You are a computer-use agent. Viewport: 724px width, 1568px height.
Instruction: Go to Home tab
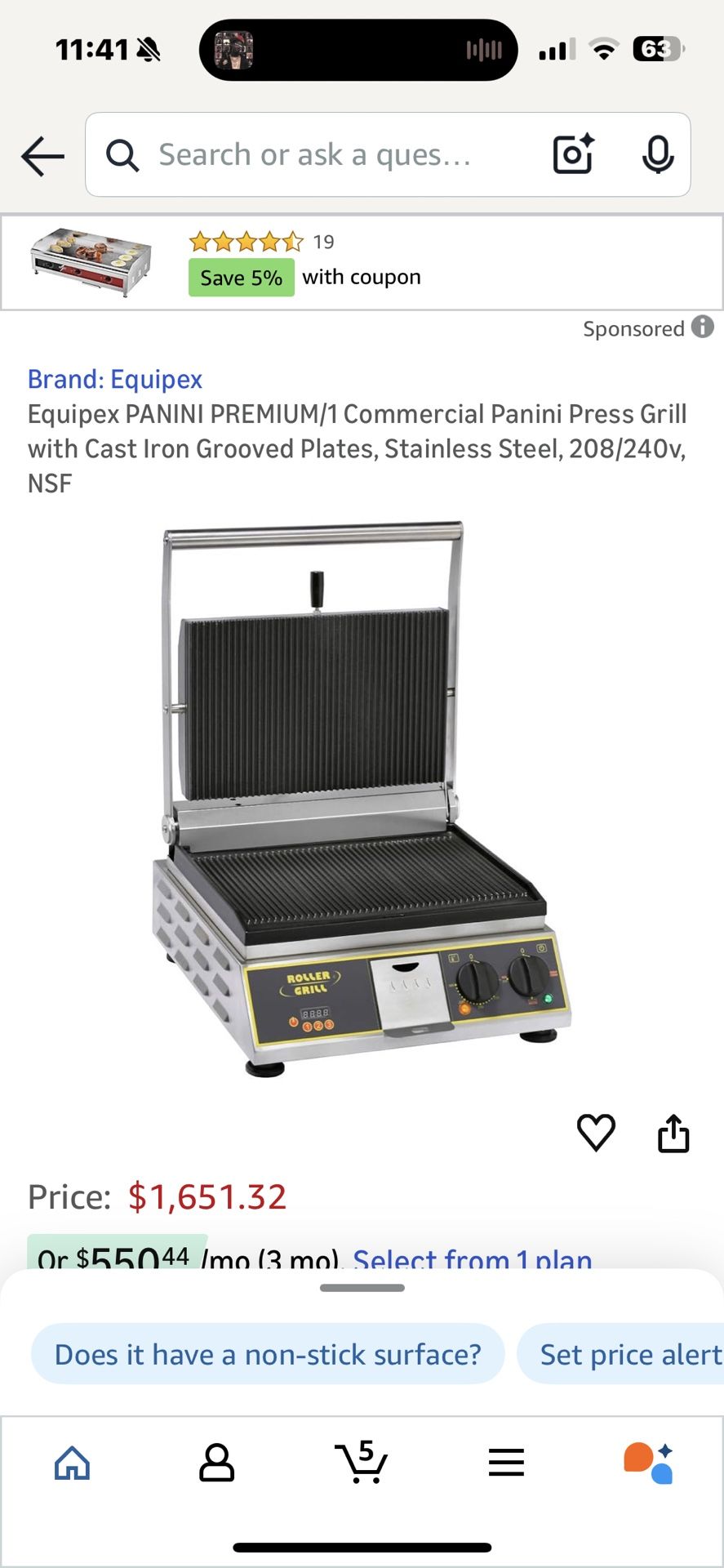tap(72, 1463)
